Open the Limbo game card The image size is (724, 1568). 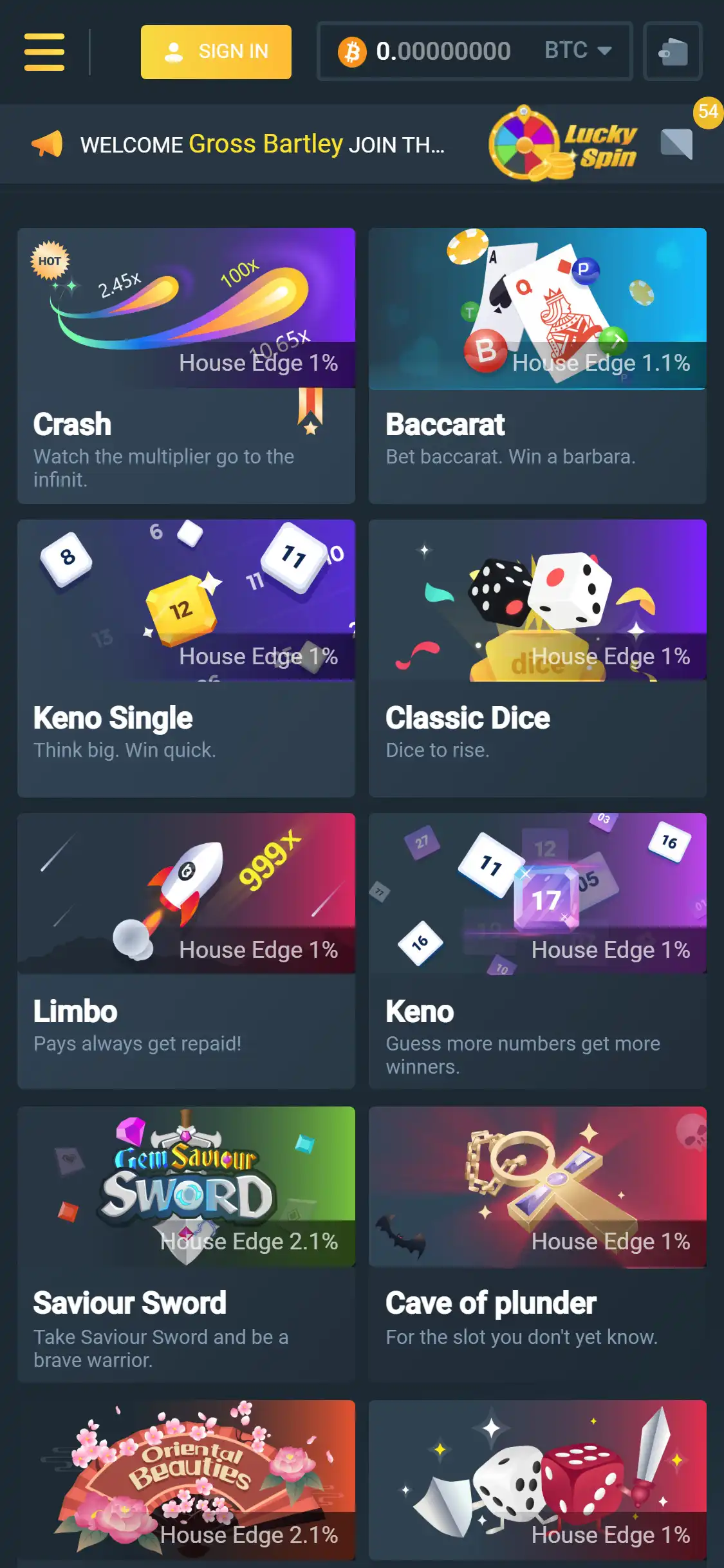click(186, 951)
